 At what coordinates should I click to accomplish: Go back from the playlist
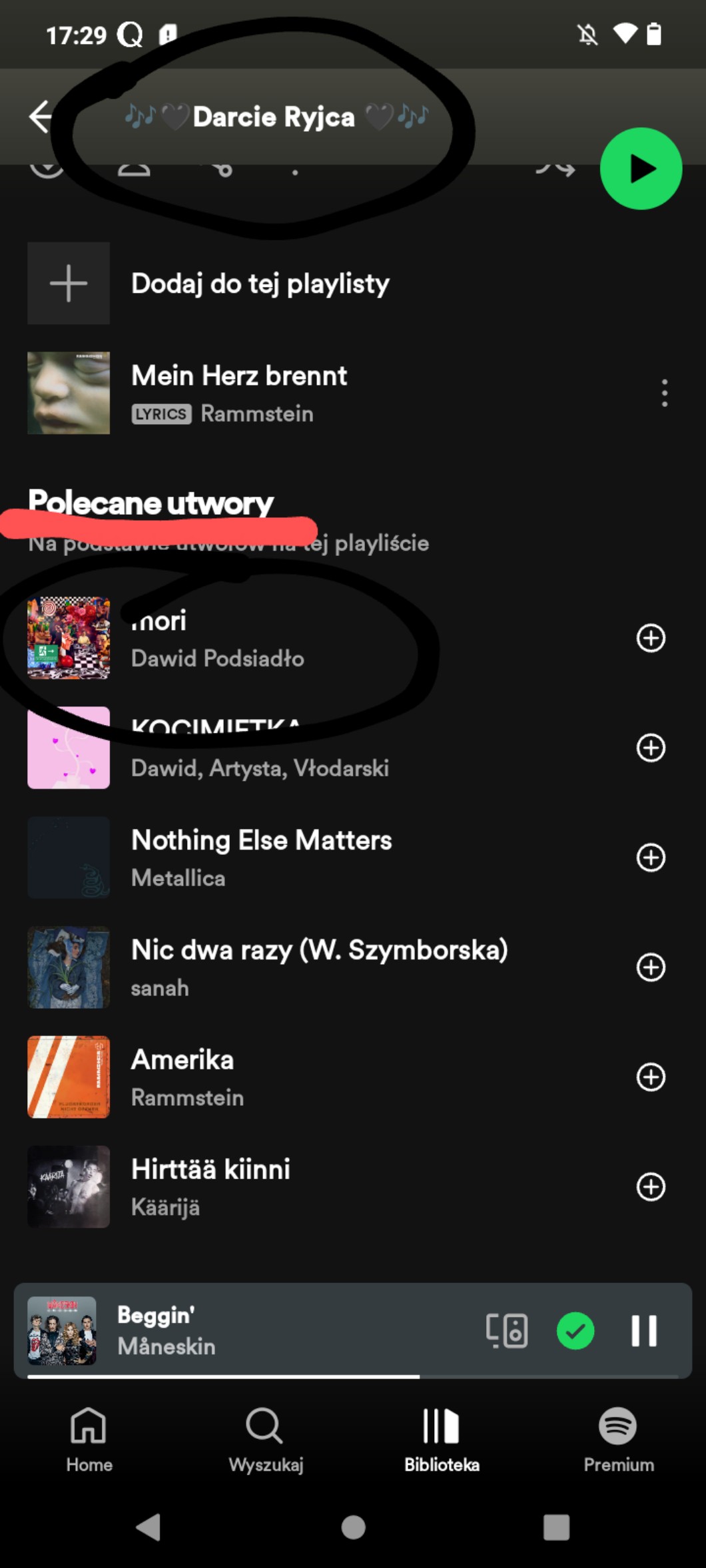[x=41, y=117]
